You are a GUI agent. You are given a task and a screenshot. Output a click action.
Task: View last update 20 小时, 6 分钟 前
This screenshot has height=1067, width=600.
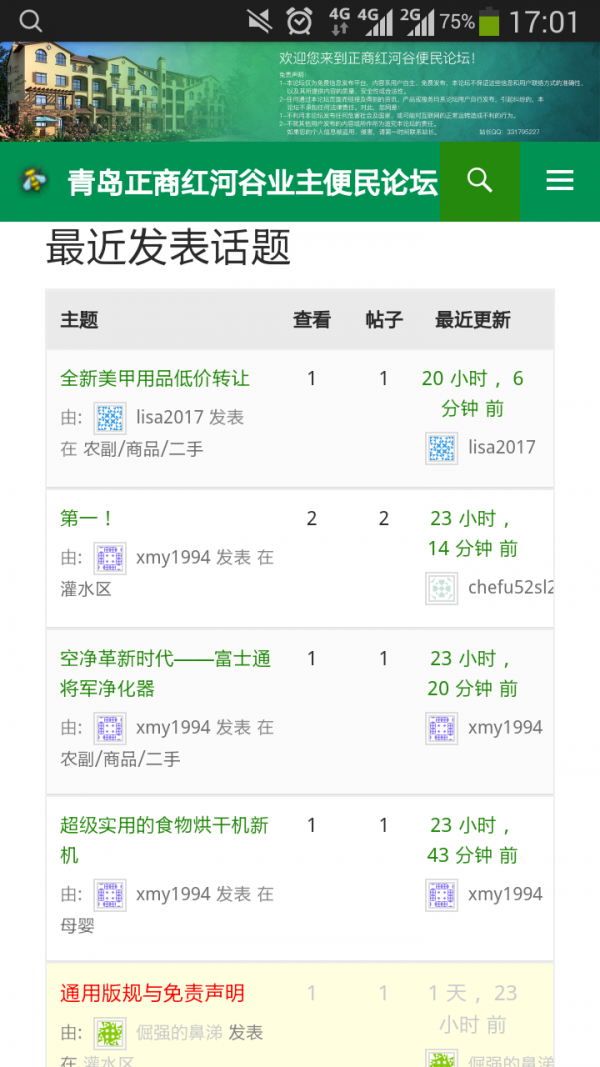pyautogui.click(x=473, y=393)
